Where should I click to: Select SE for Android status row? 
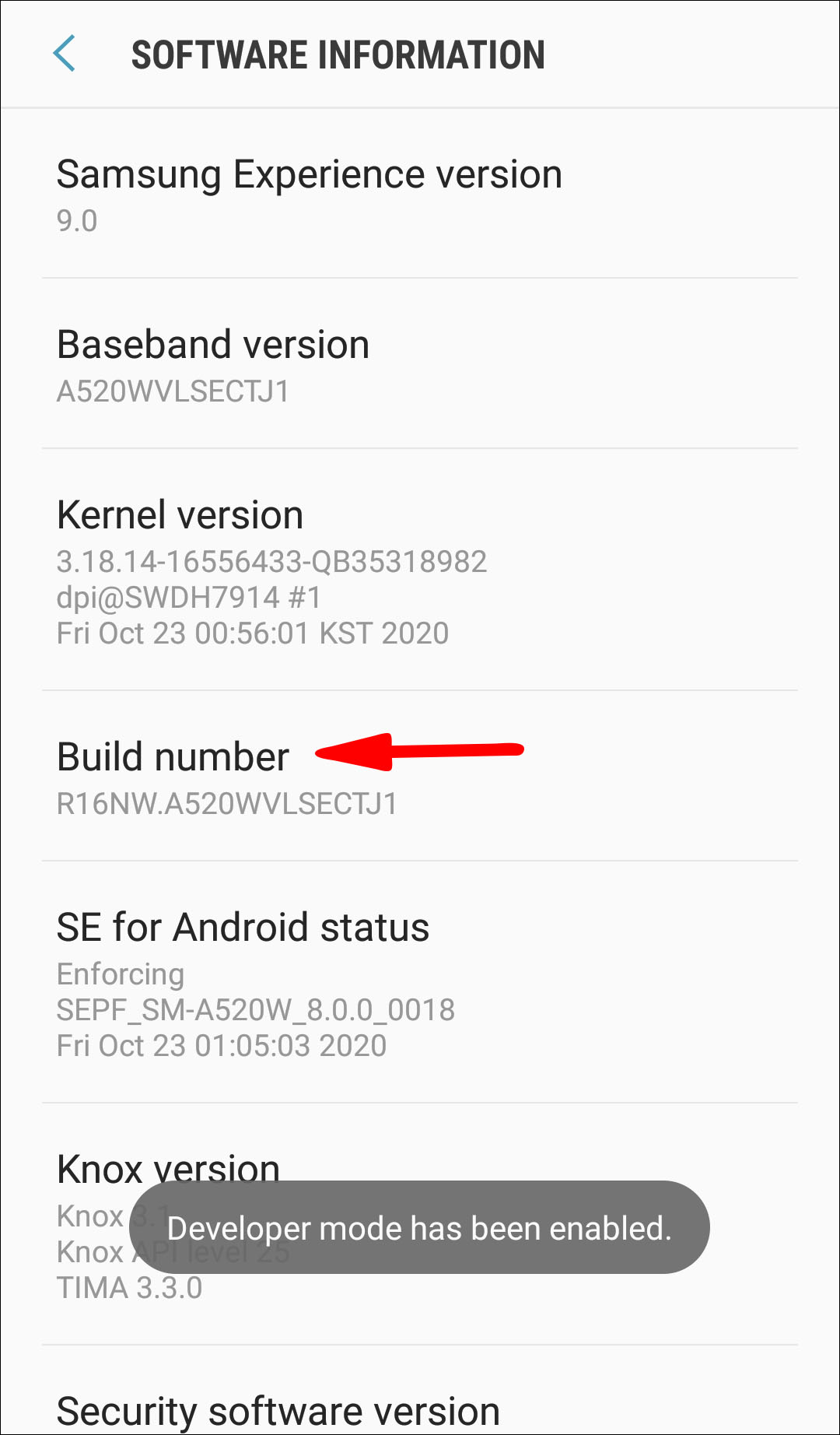pos(420,982)
